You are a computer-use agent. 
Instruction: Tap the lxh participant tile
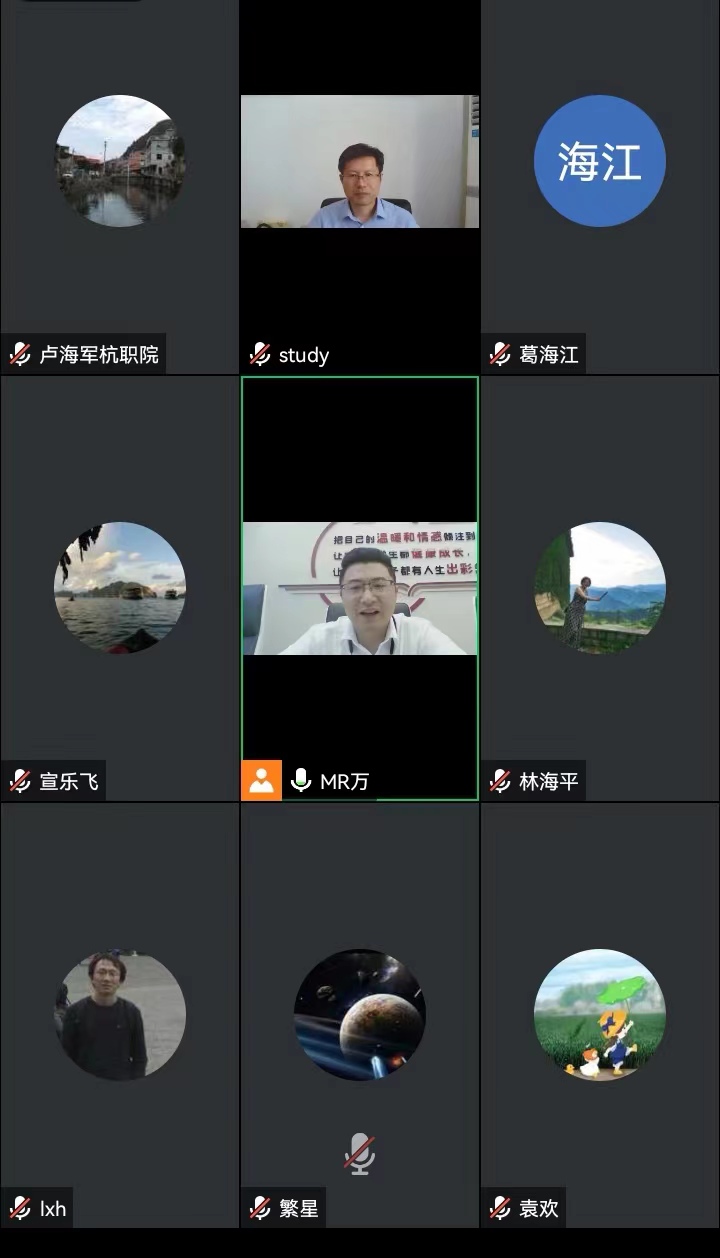pos(120,1015)
